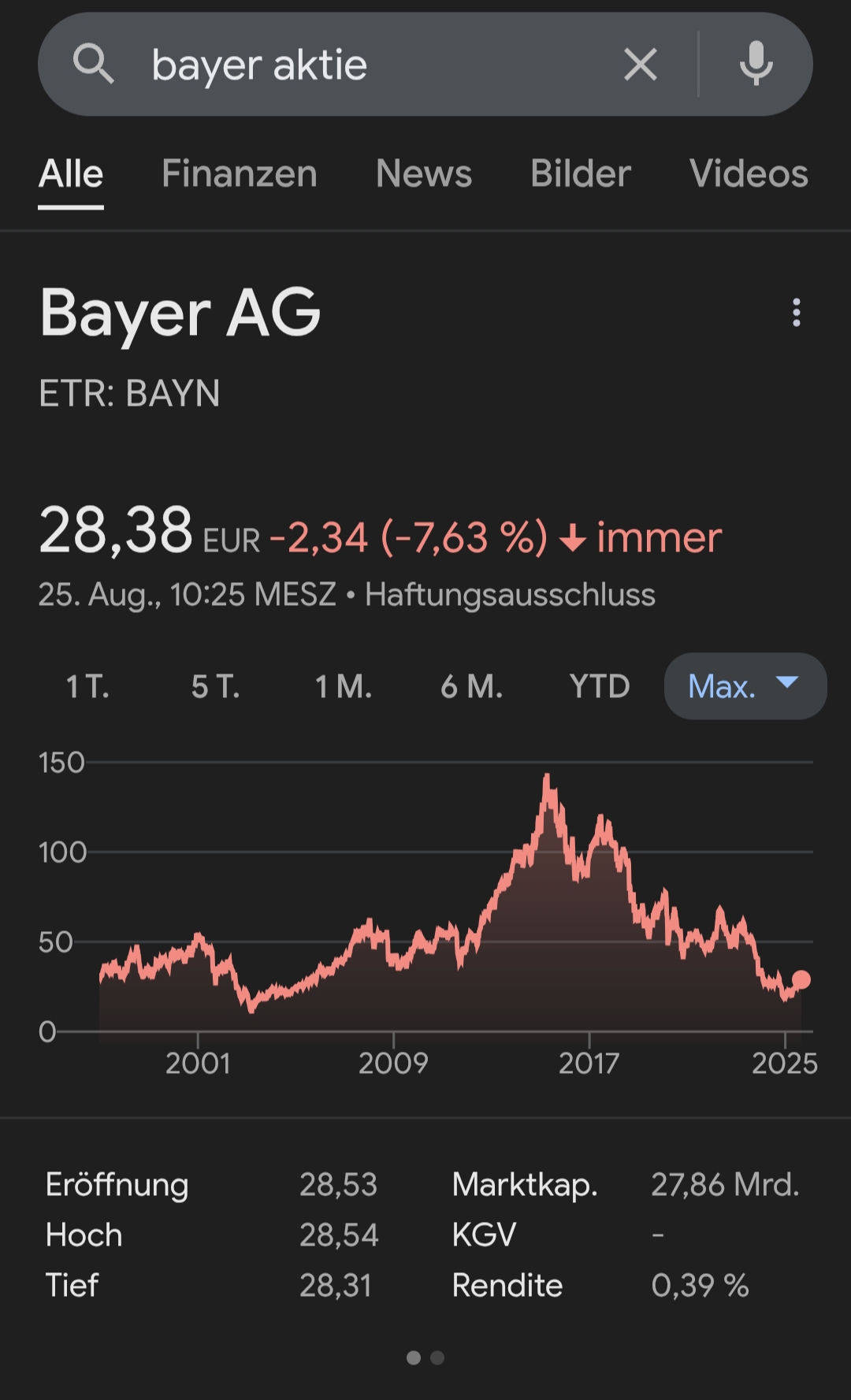Show the Videos results tab
Viewport: 851px width, 1400px height.
tap(749, 174)
